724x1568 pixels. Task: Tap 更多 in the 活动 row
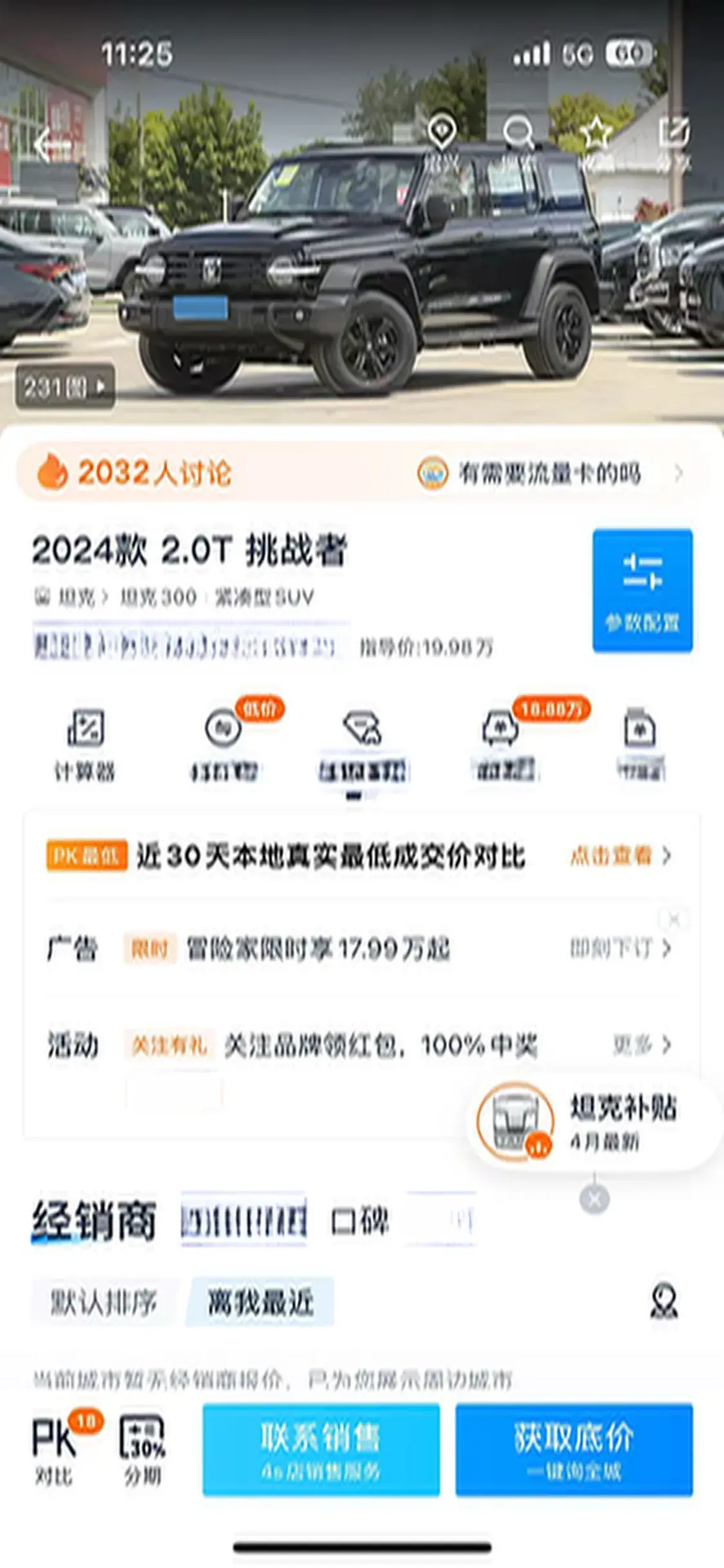coord(640,1044)
